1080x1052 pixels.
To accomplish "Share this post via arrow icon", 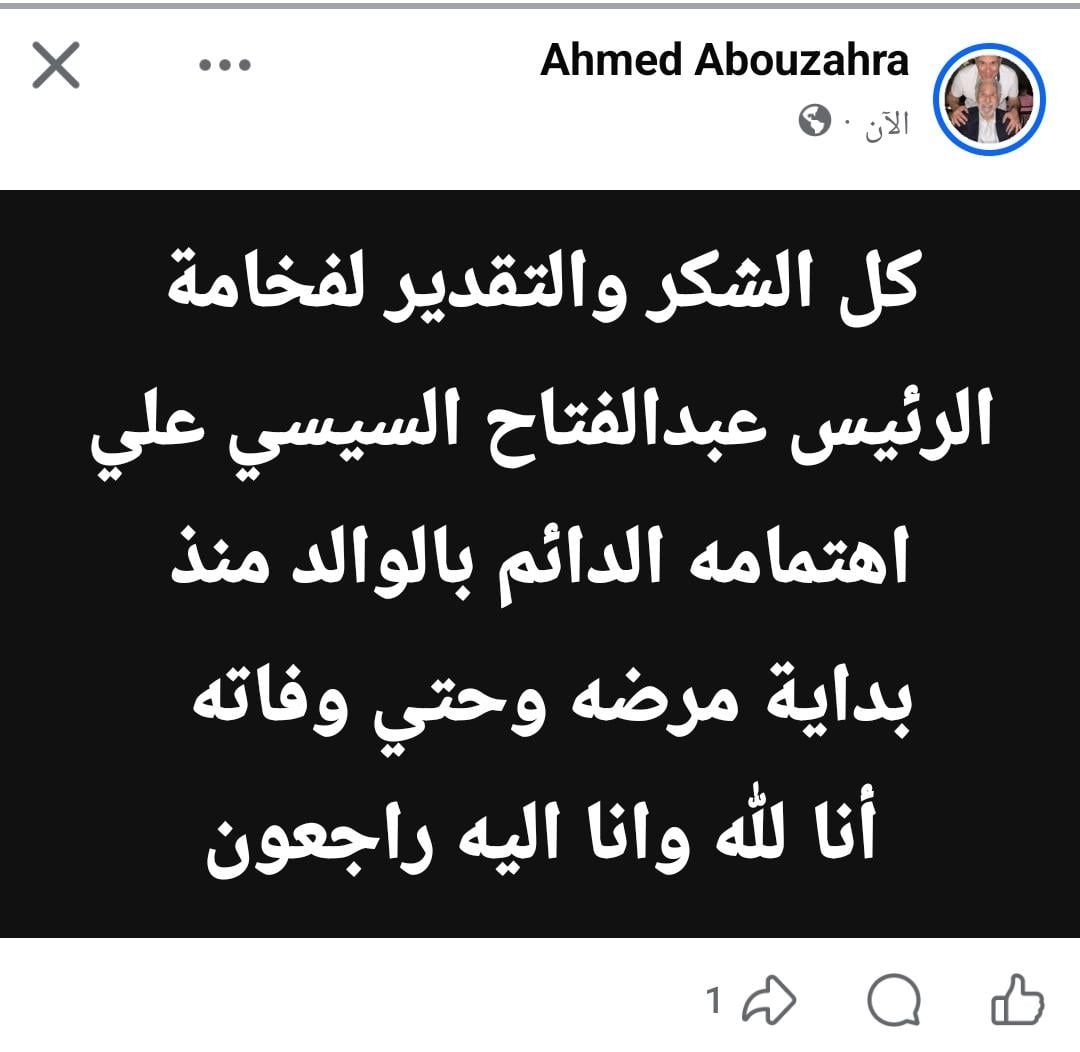I will point(769,999).
